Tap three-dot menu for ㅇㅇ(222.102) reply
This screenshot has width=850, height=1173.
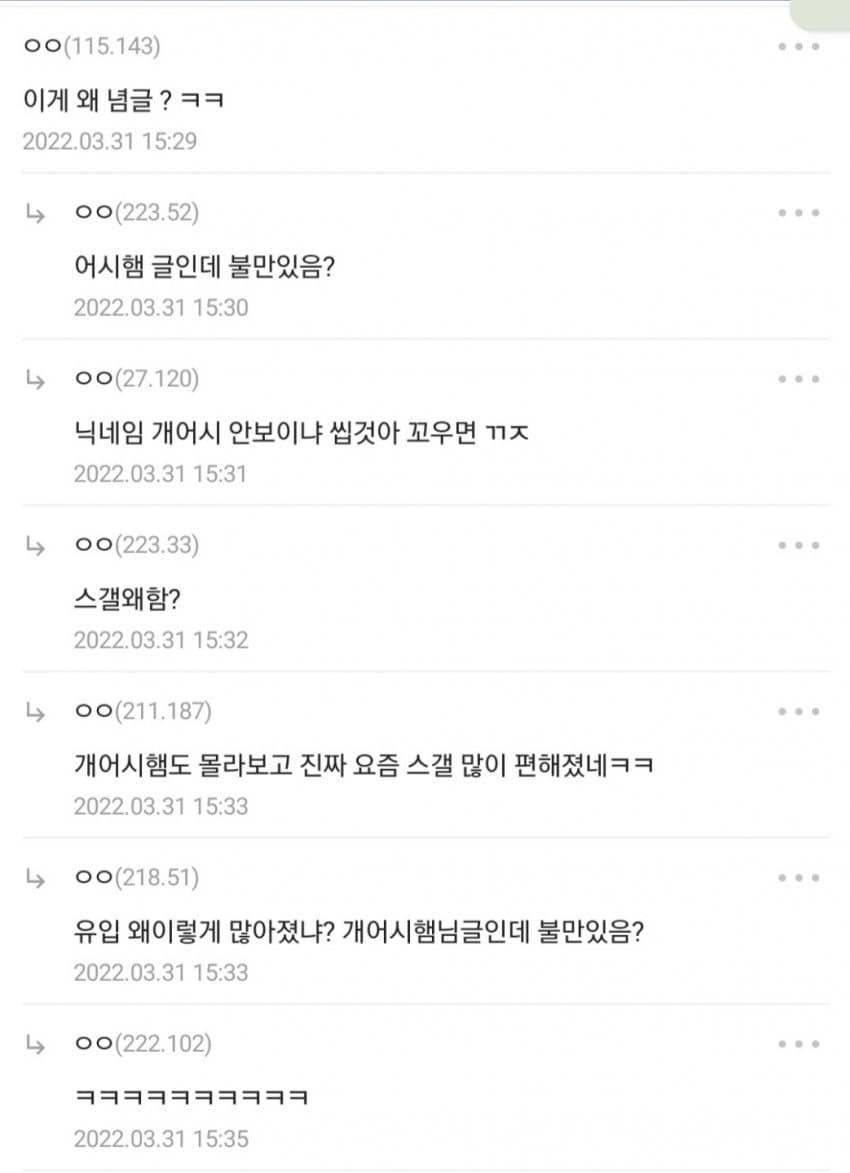(799, 1044)
